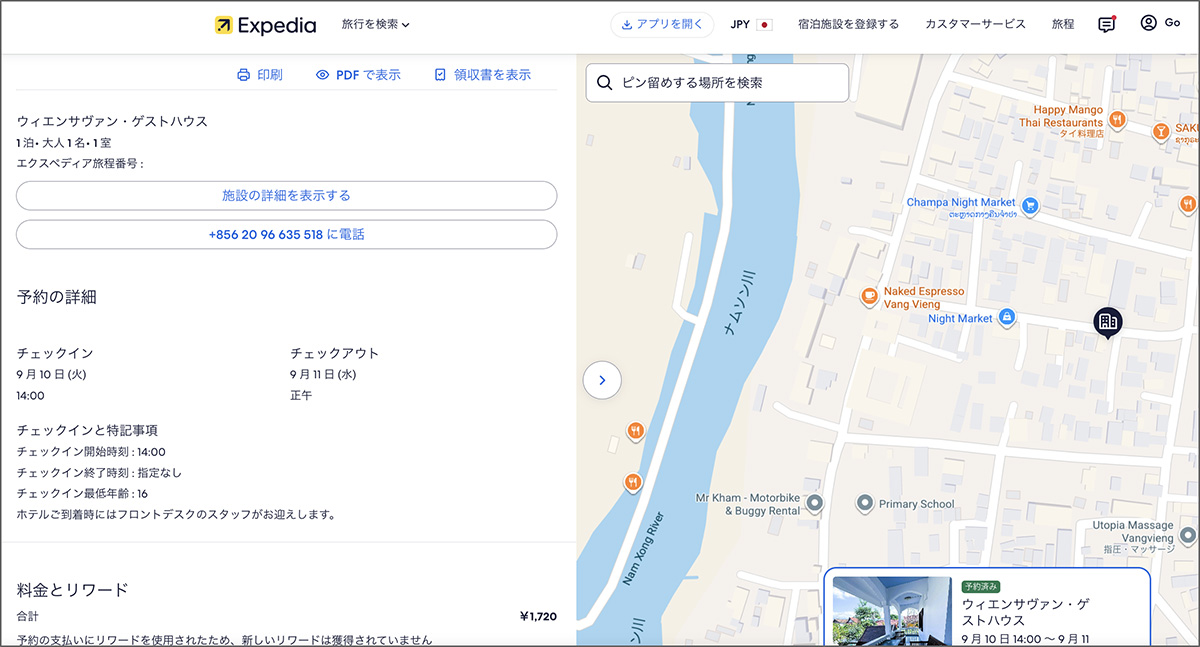Viewport: 1200px width, 647px height.
Task: Show the receipt with 領収書を表示
Action: click(482, 75)
